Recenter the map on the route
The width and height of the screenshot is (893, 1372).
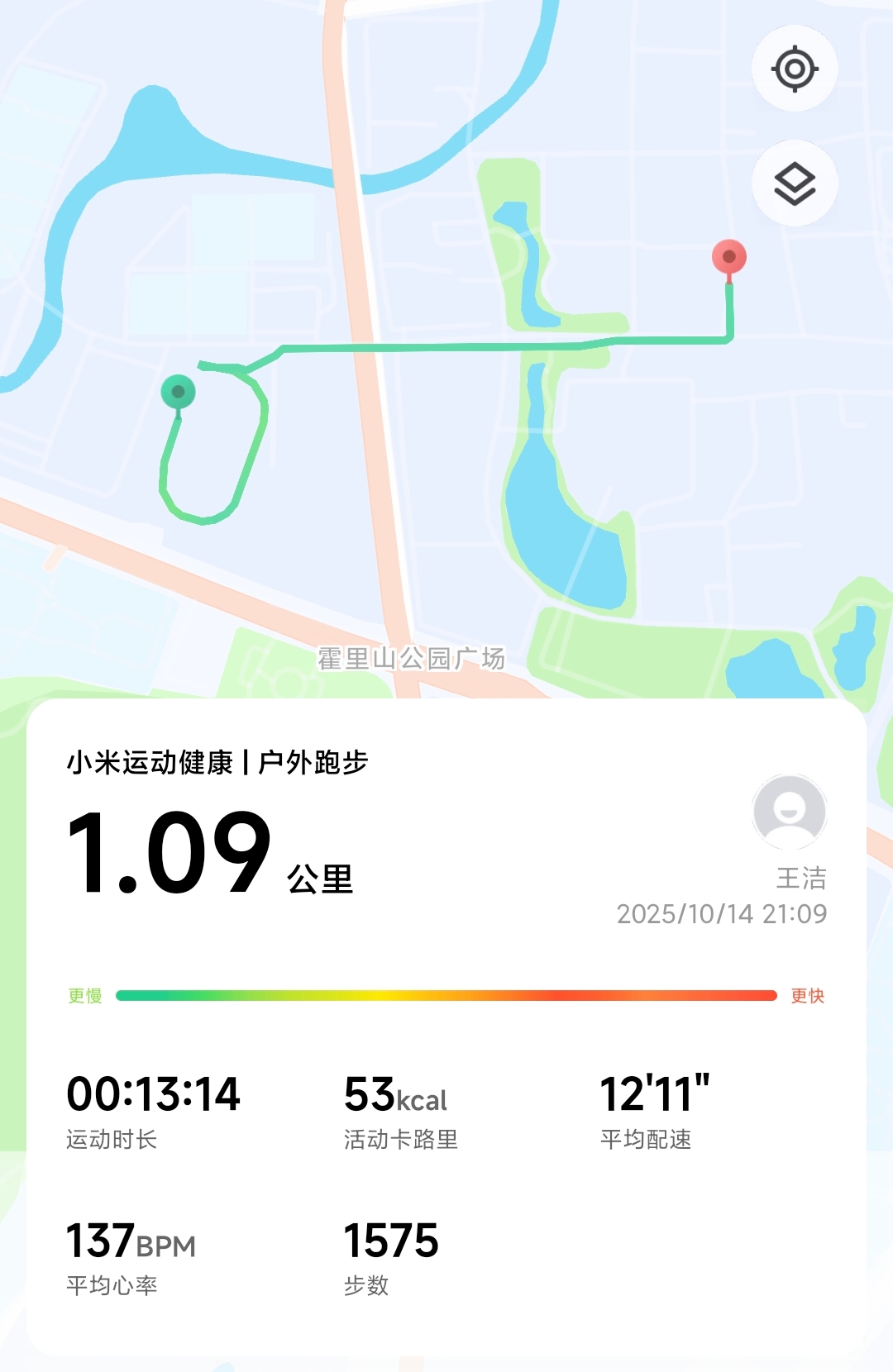pos(795,69)
